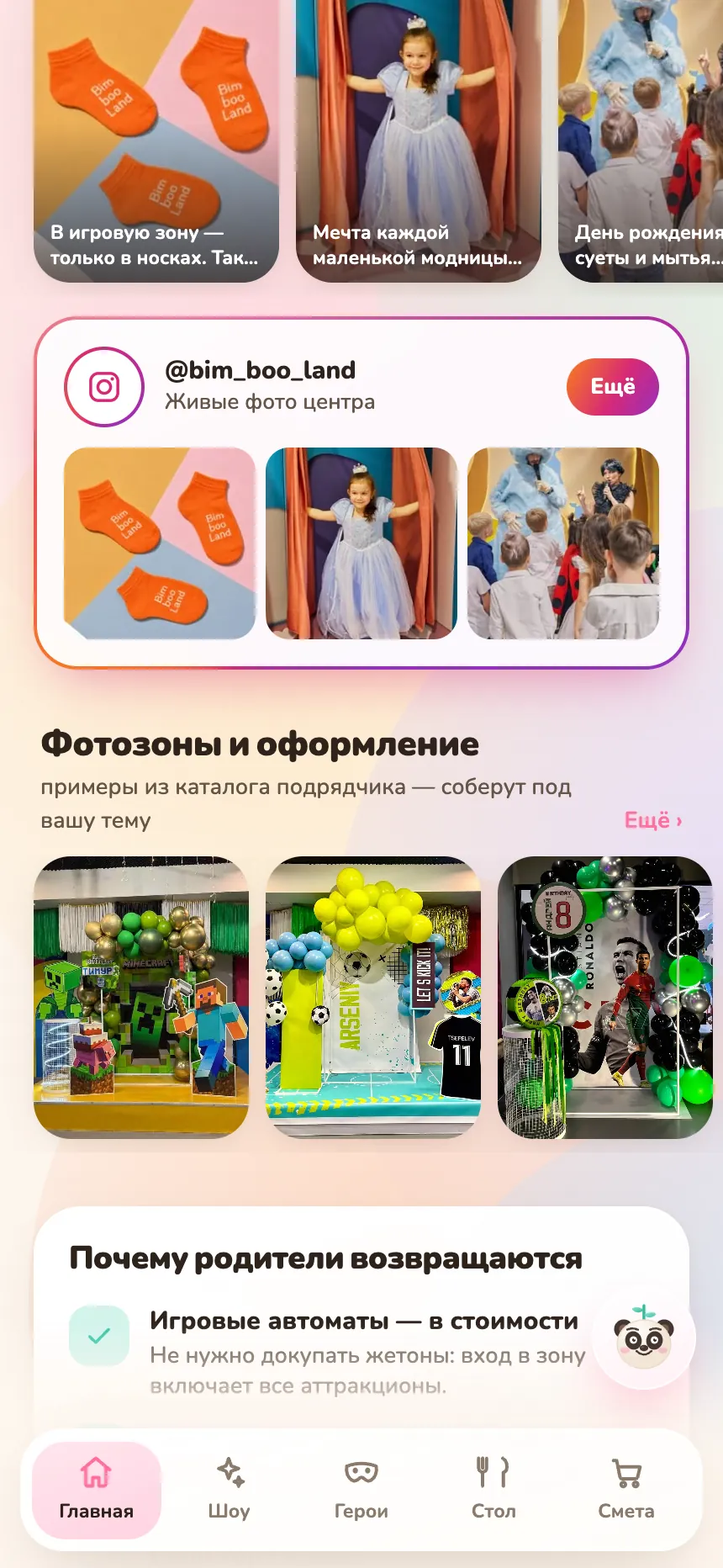Open the panda assistant floating button

coord(644,1338)
